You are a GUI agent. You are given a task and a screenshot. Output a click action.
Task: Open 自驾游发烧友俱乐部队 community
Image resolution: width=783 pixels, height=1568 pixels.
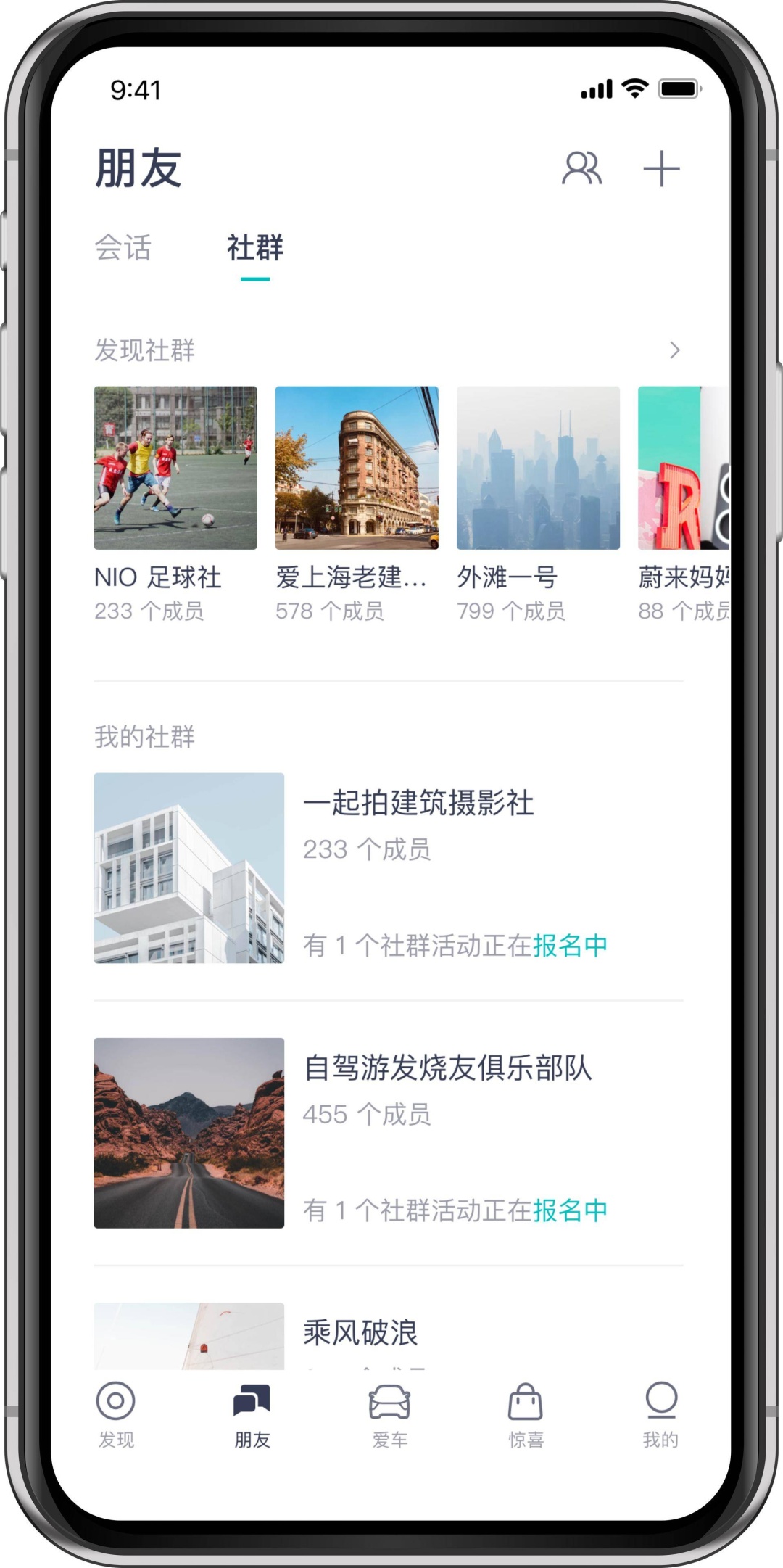(388, 1133)
